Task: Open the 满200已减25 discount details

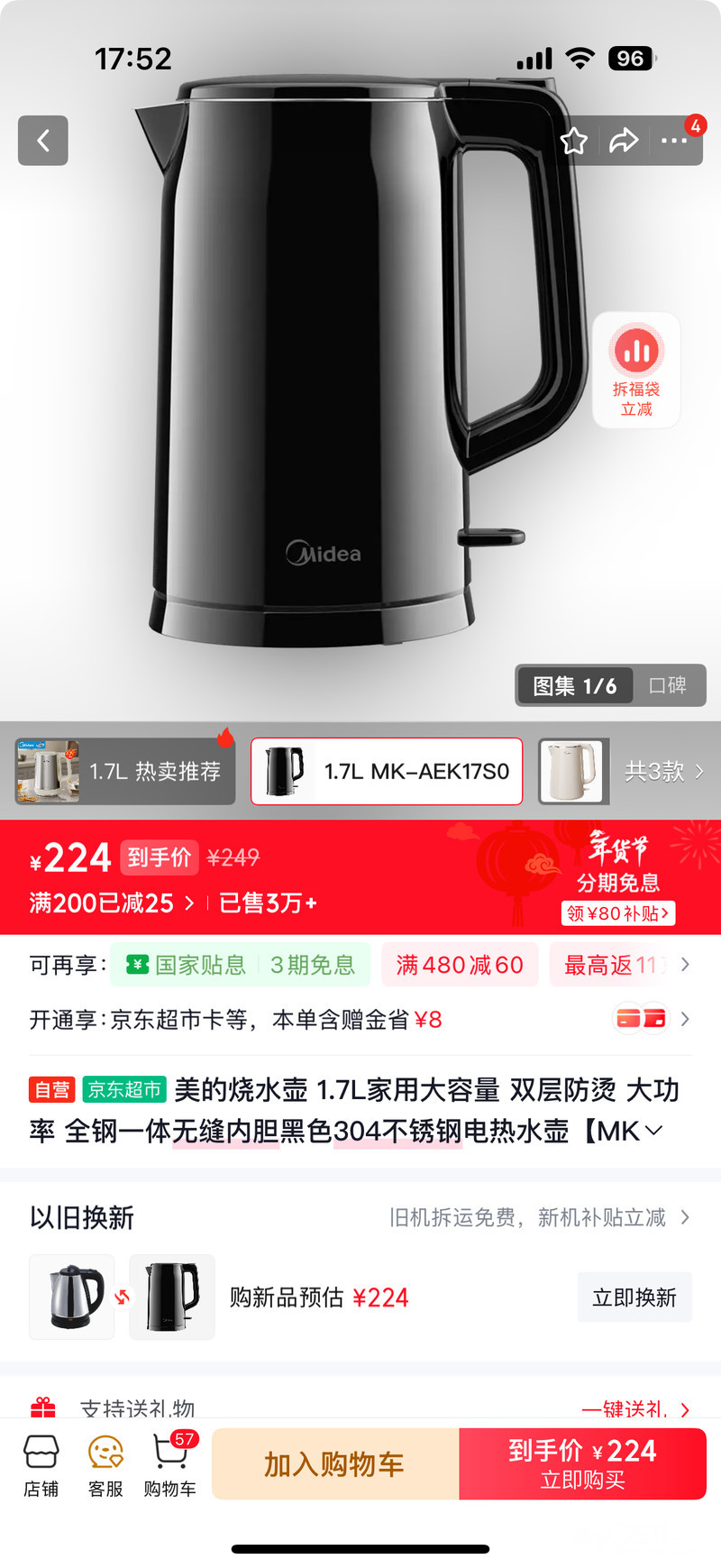Action: tap(112, 903)
